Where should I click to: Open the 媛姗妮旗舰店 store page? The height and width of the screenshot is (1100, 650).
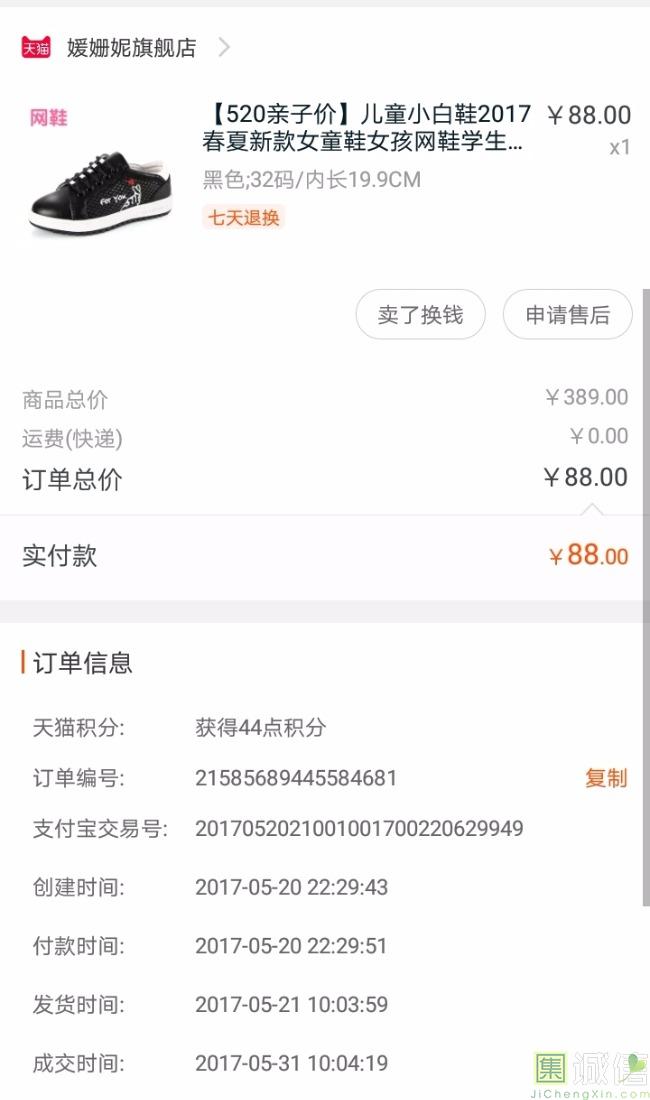130,47
